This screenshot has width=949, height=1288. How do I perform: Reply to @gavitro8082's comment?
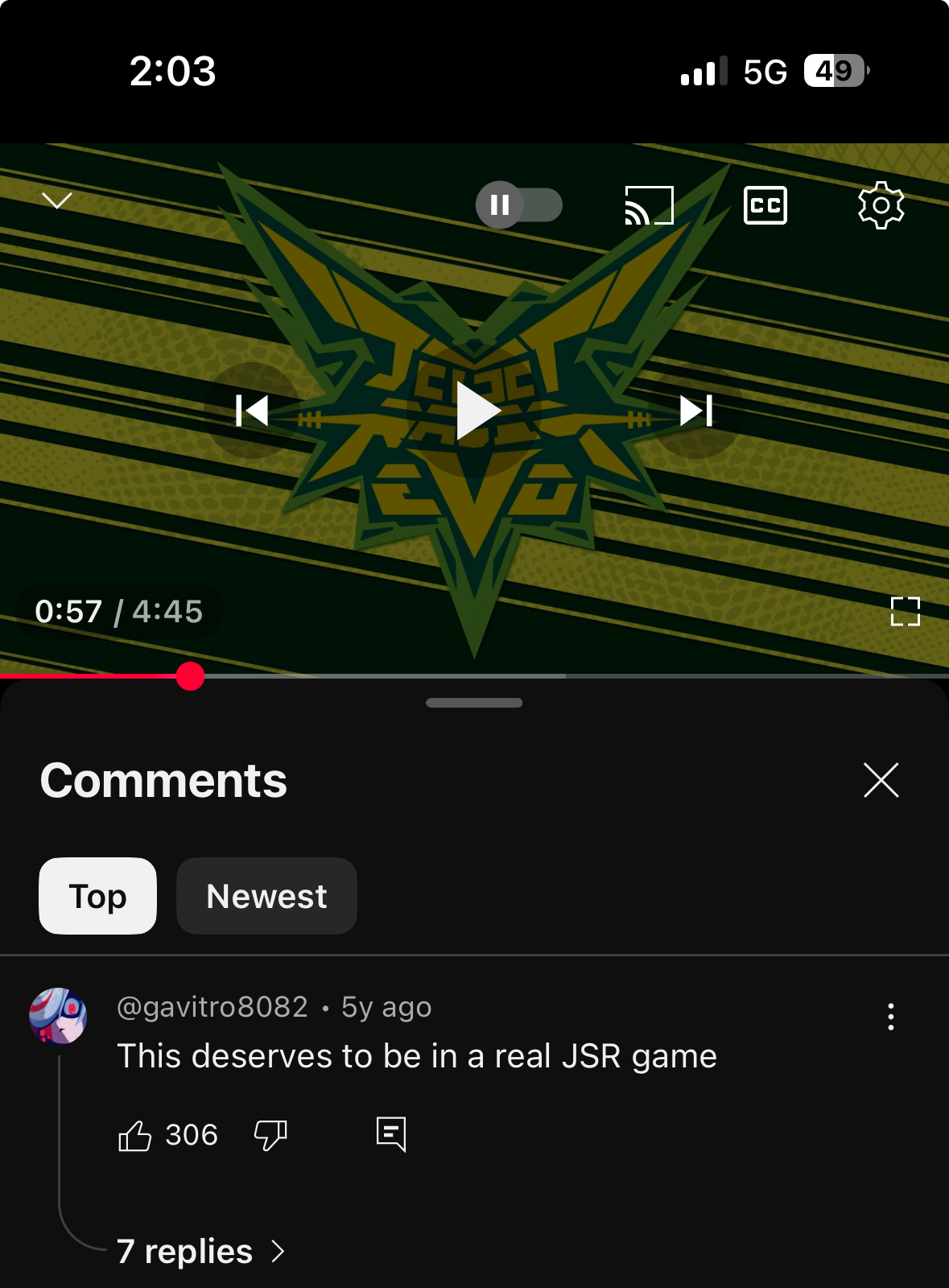[391, 1135]
